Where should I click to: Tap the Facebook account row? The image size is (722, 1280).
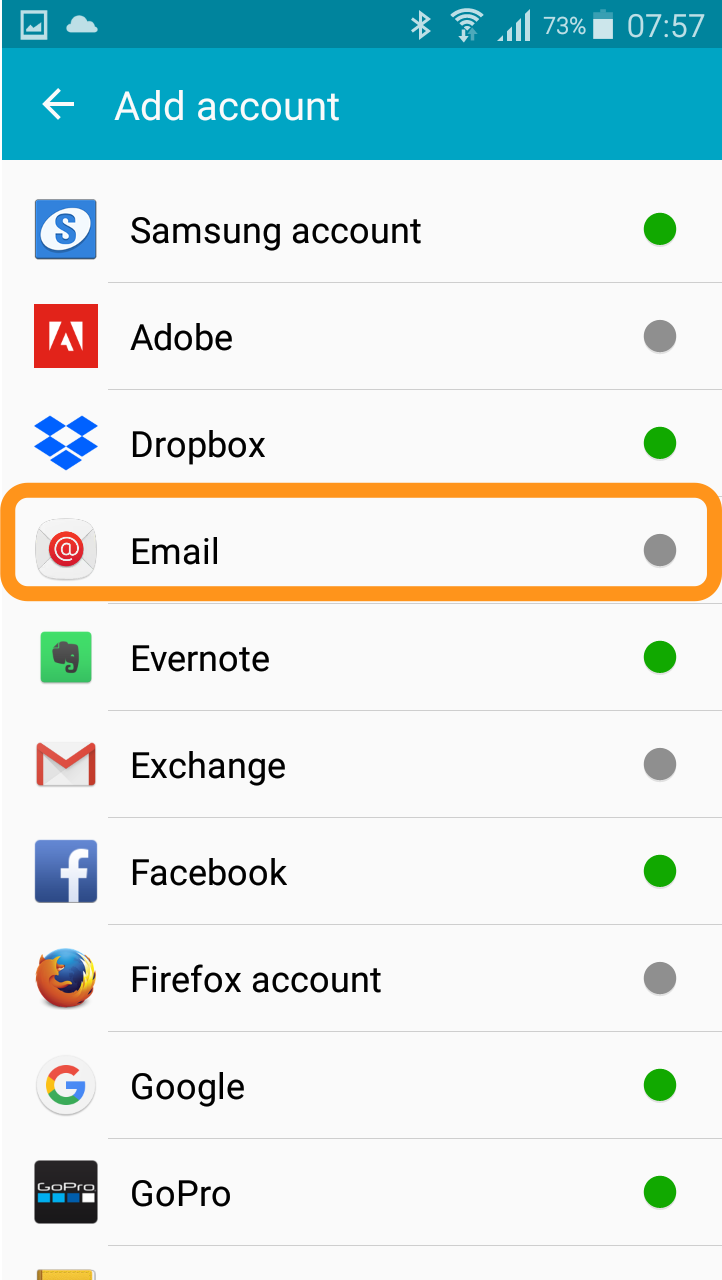pyautogui.click(x=361, y=872)
